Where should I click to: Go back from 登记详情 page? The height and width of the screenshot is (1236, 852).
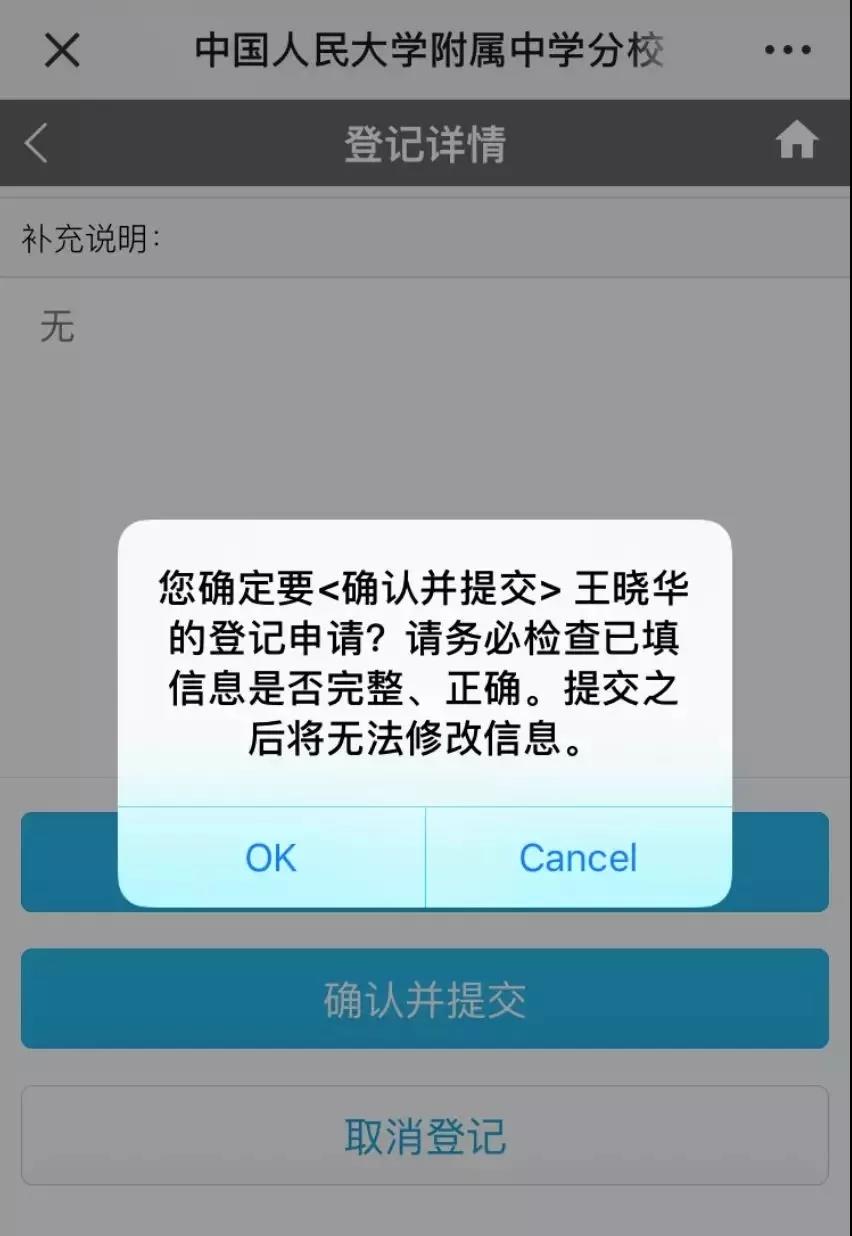37,143
